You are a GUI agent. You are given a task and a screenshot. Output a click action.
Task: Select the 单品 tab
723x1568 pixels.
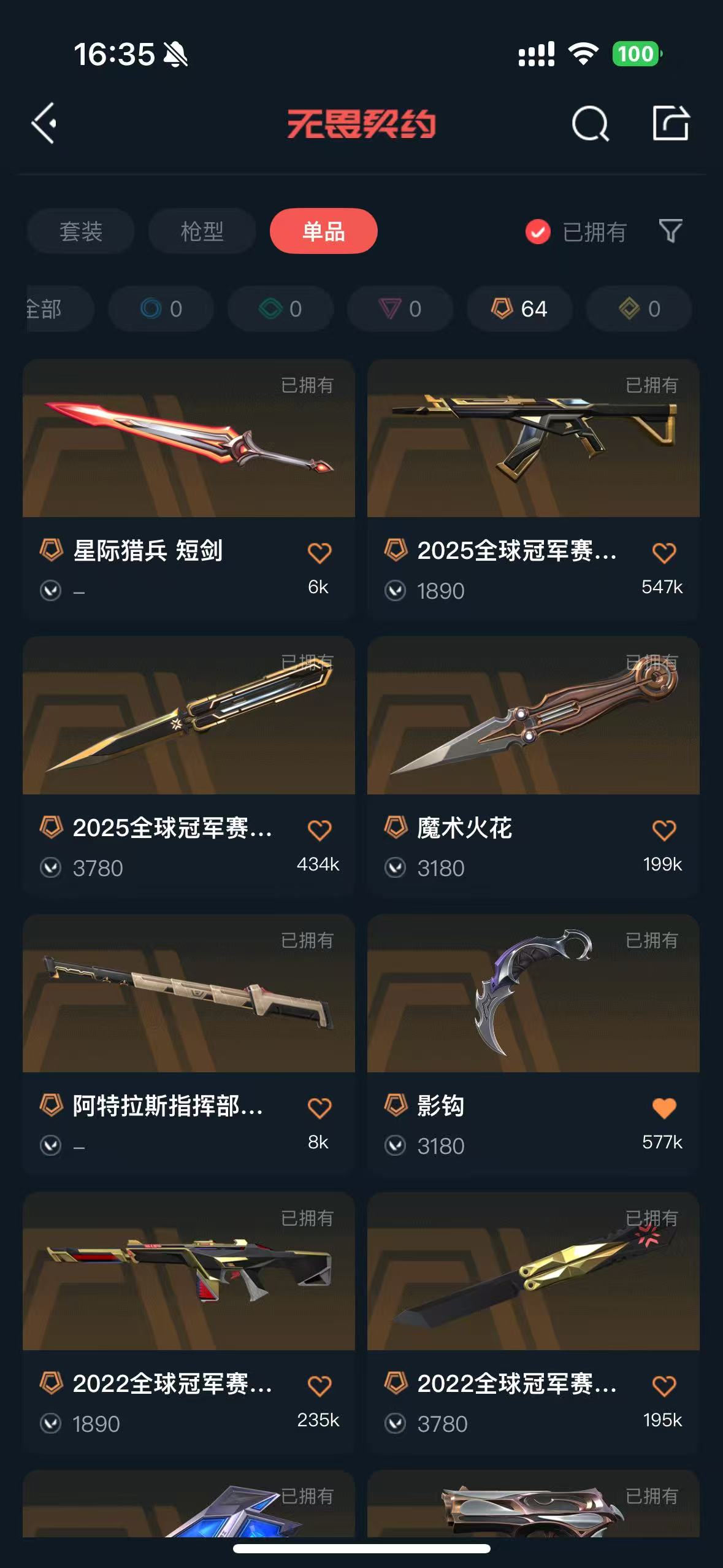[323, 231]
